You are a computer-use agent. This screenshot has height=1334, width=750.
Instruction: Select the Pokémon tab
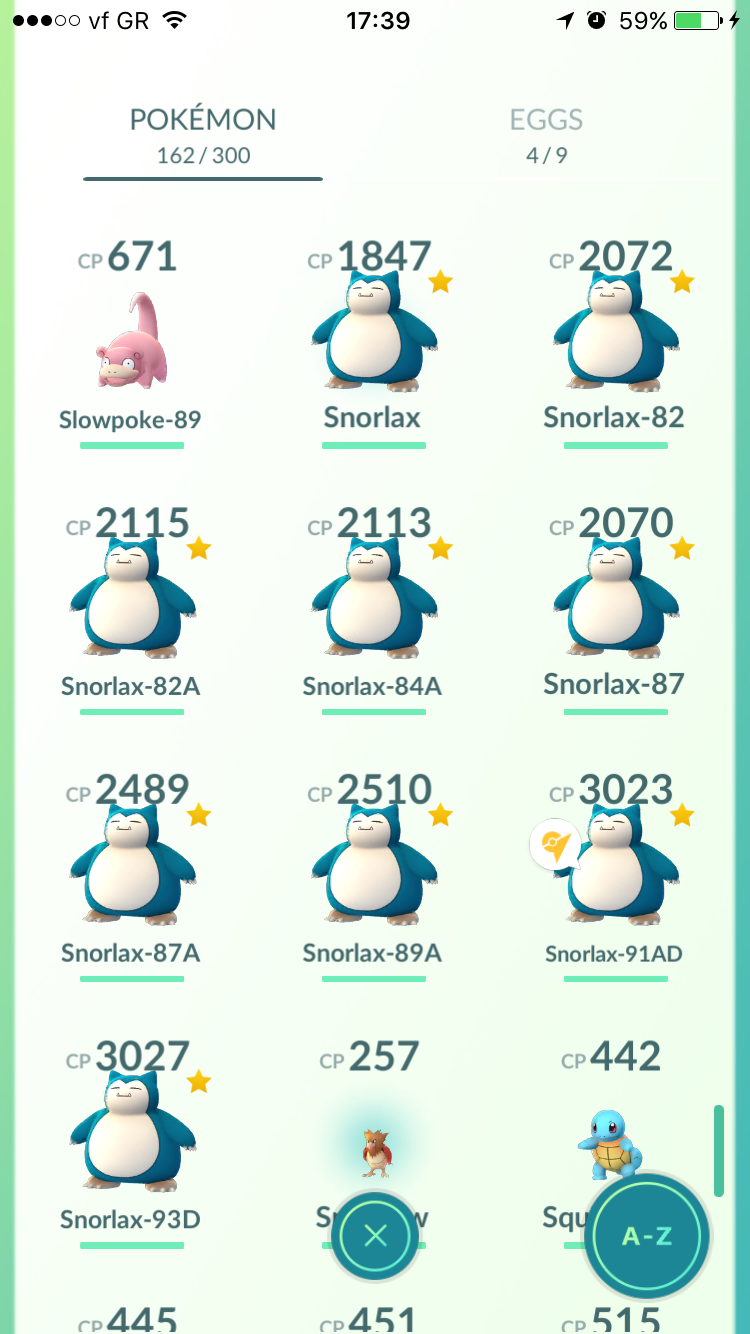pyautogui.click(x=203, y=136)
